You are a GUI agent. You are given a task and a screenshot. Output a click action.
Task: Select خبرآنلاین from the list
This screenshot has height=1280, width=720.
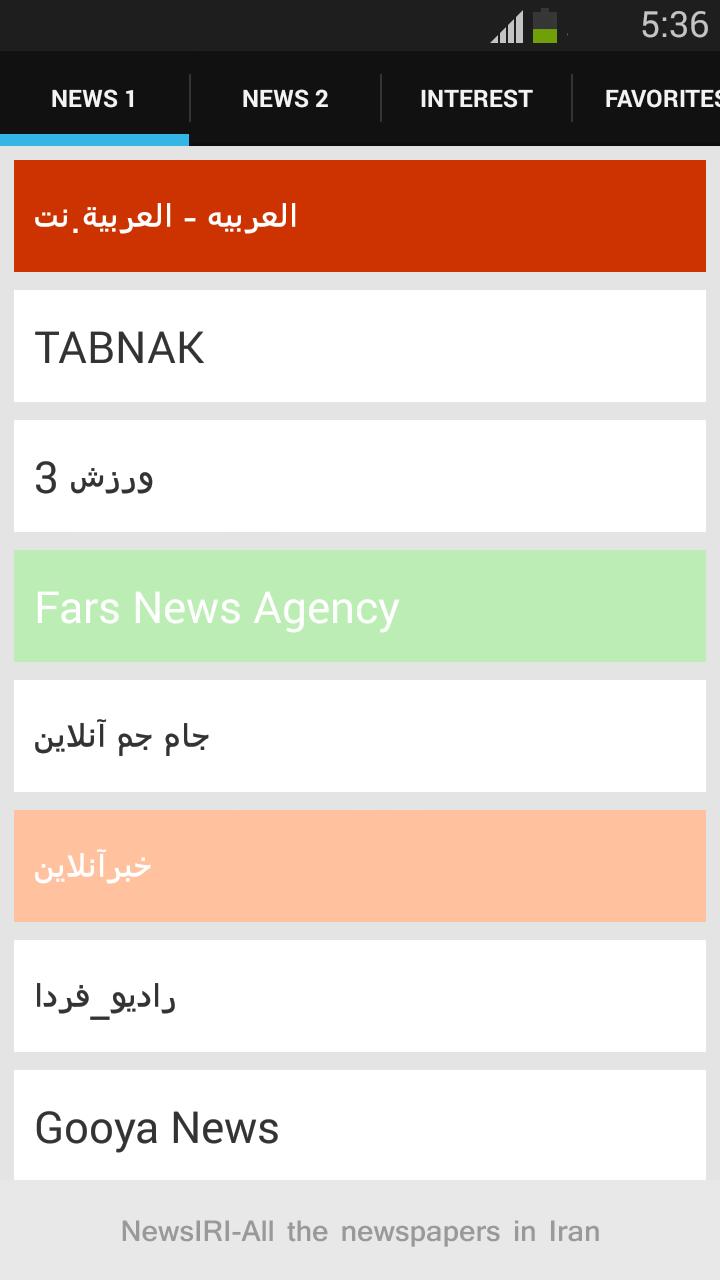(360, 866)
